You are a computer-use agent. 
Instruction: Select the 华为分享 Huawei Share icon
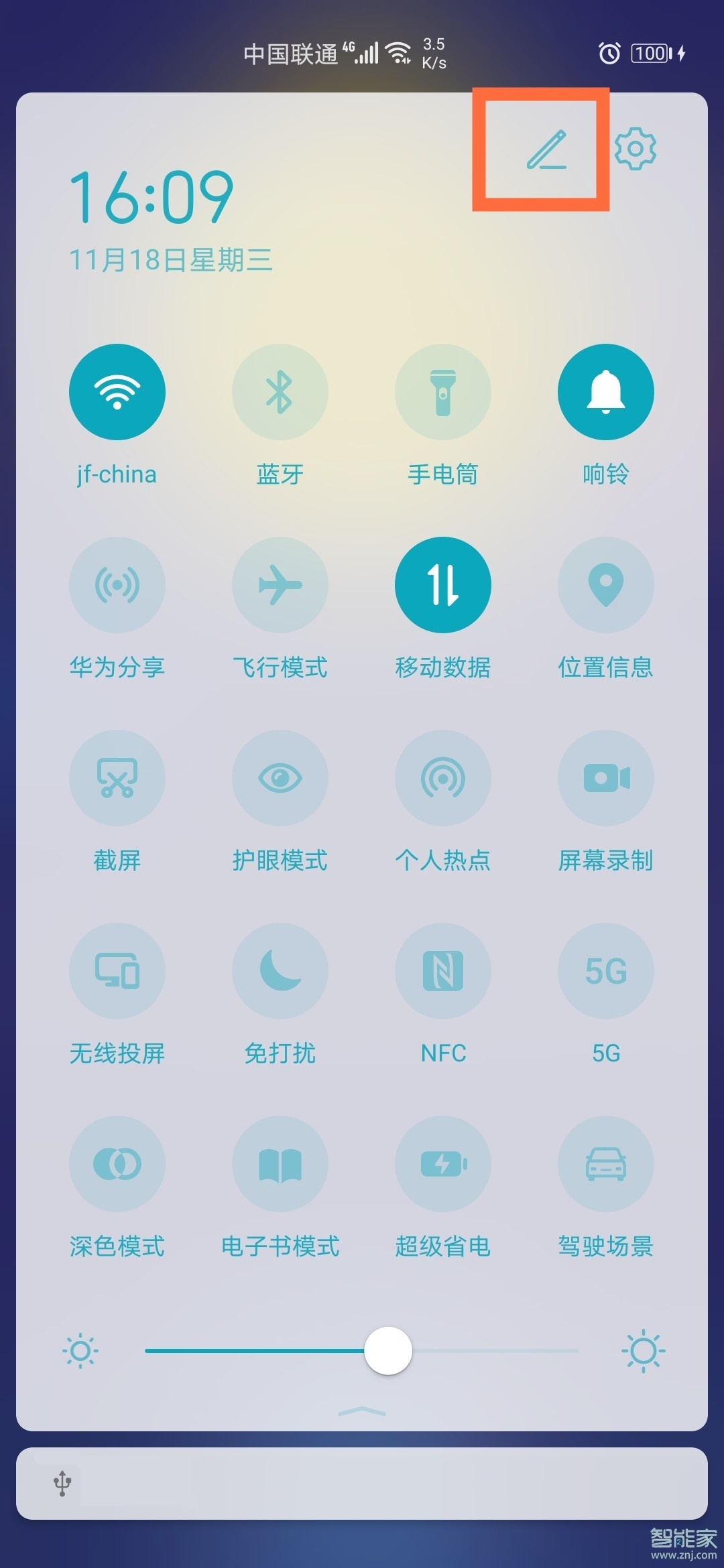pyautogui.click(x=117, y=584)
